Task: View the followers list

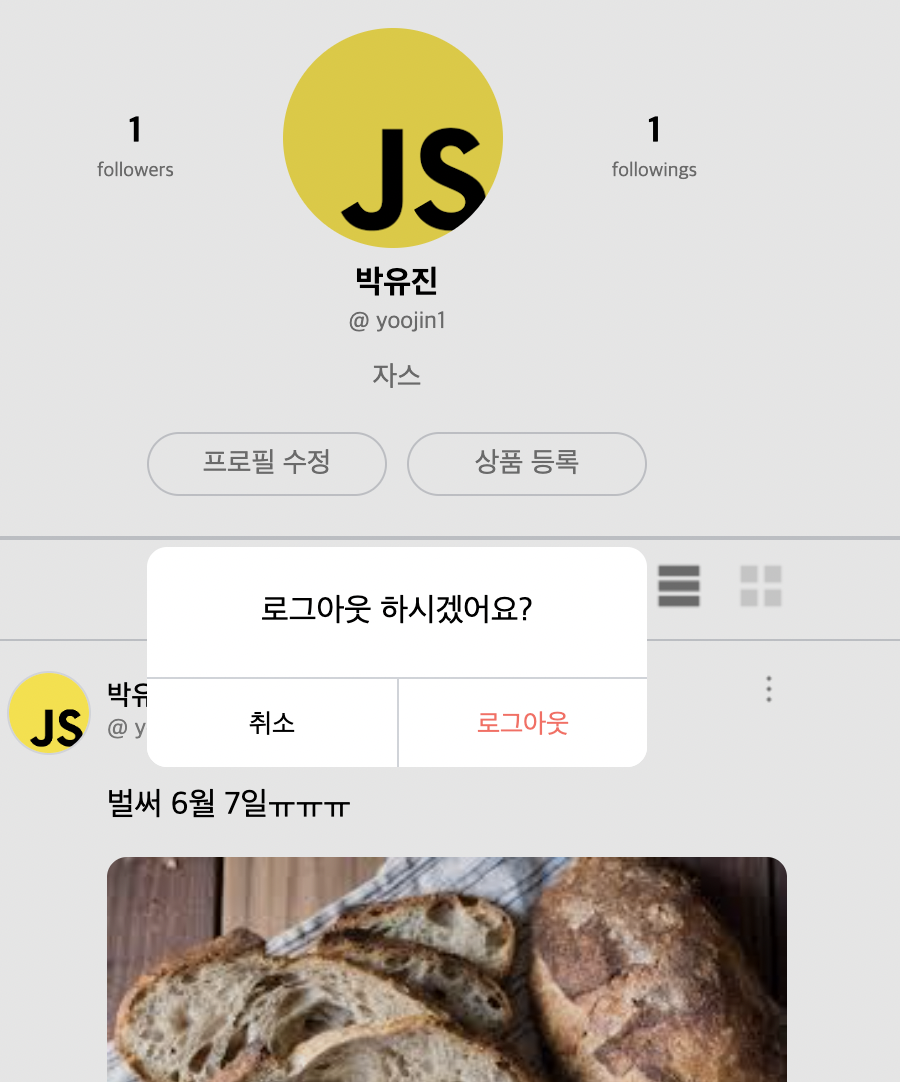Action: 135,147
